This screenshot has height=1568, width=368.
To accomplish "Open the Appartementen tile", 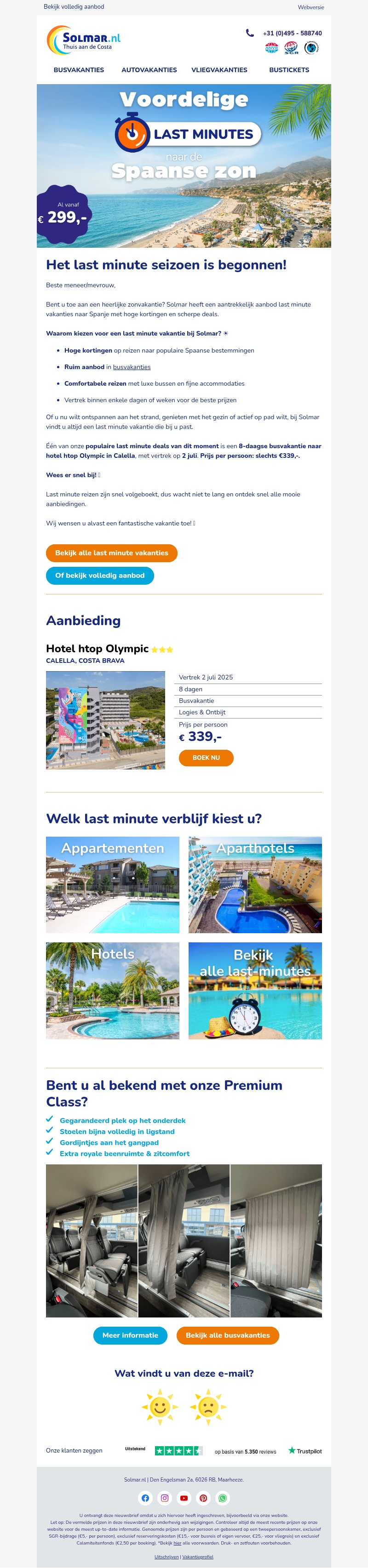I will pos(113,884).
